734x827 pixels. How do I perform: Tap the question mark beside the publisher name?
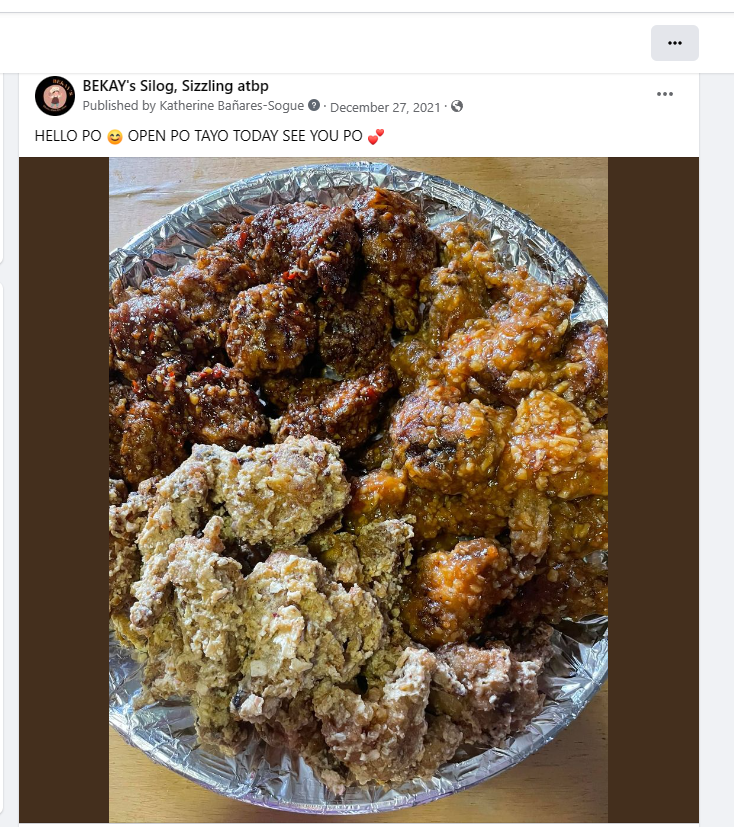pyautogui.click(x=314, y=106)
